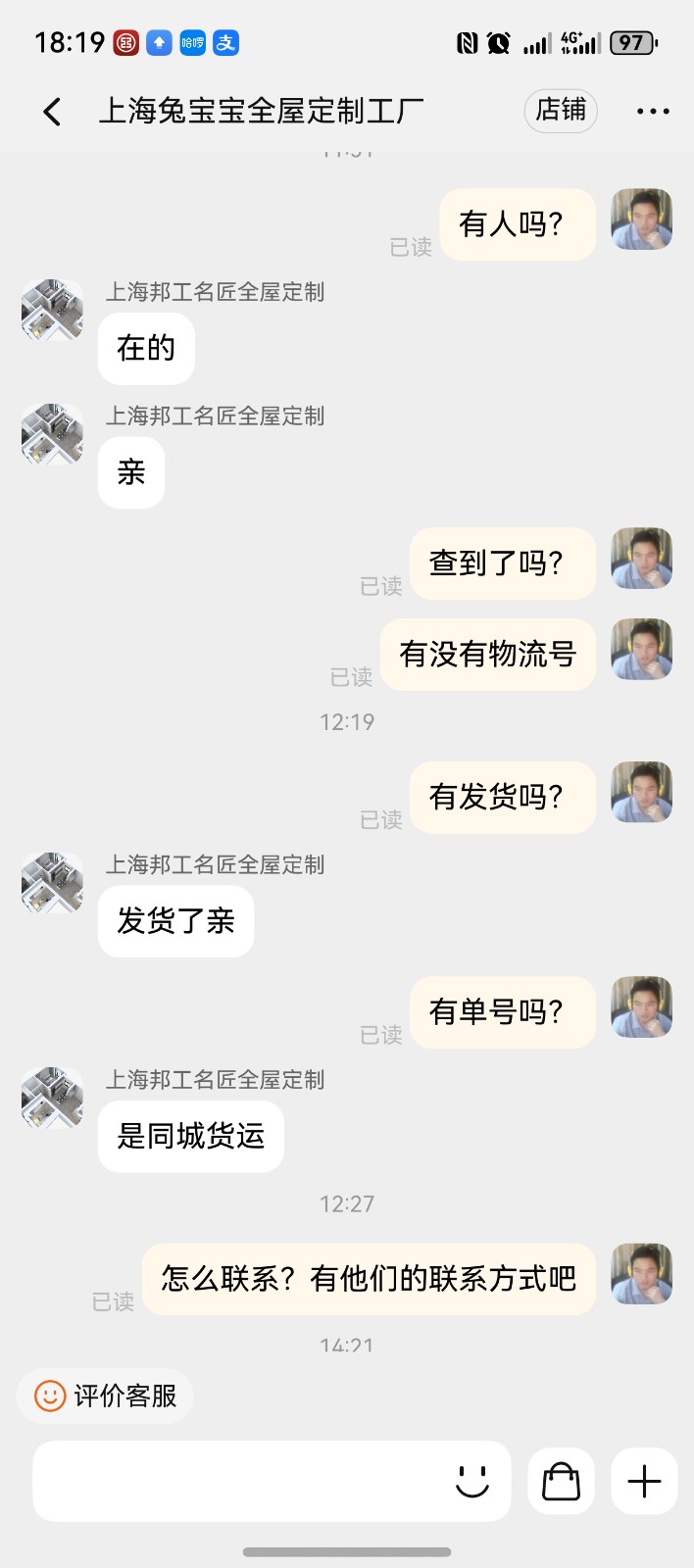Go back from the chat
This screenshot has width=694, height=1568.
point(53,112)
